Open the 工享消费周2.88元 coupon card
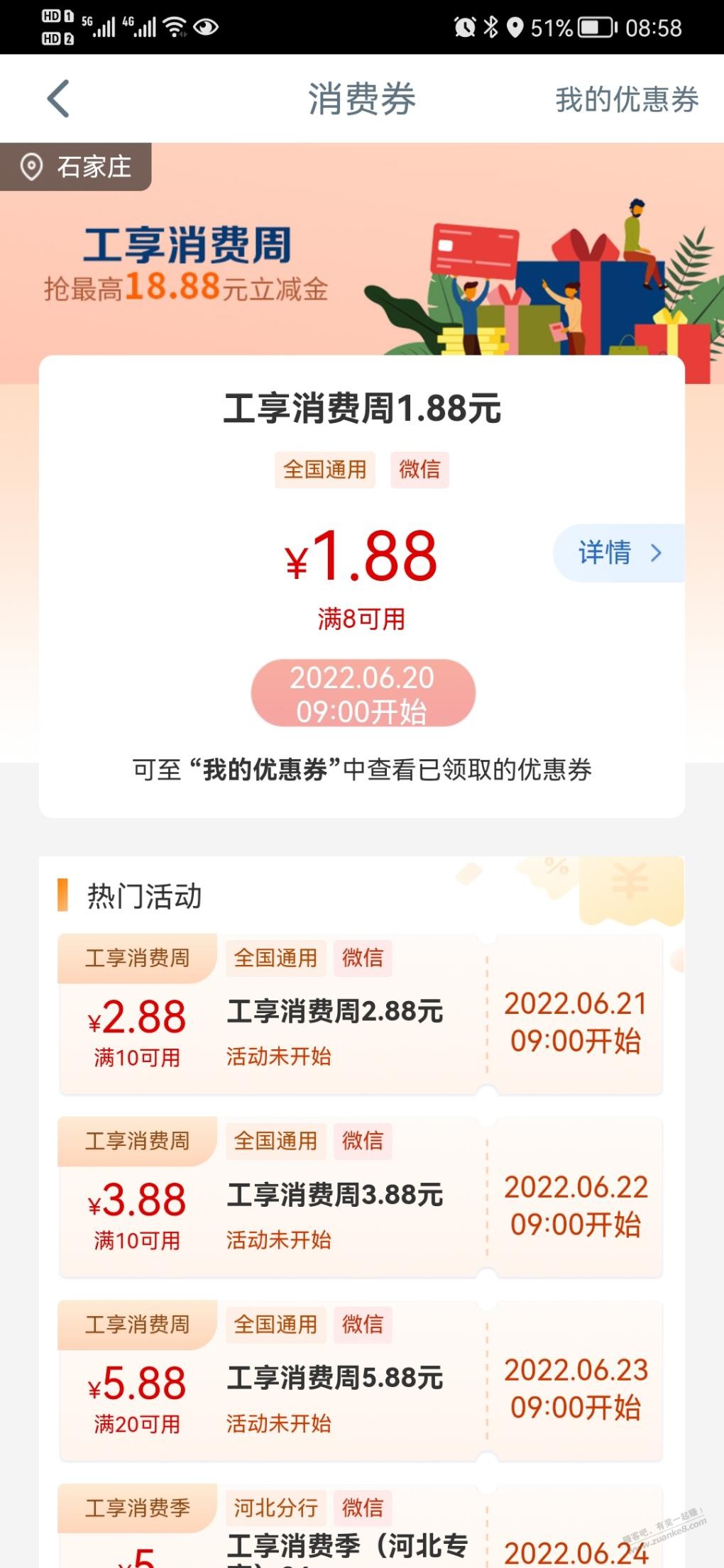The width and height of the screenshot is (724, 1568). 361,1015
